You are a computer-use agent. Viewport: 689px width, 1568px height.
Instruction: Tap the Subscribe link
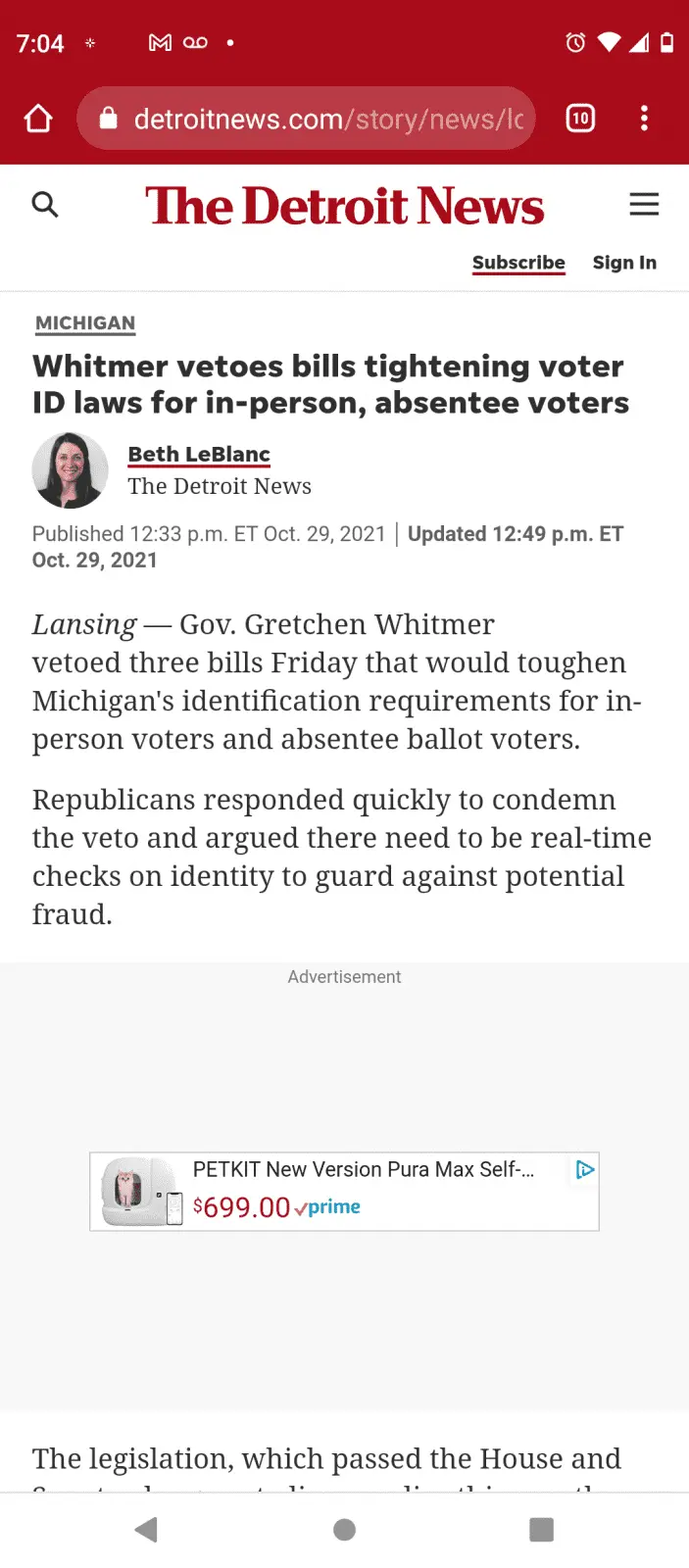[x=518, y=263]
